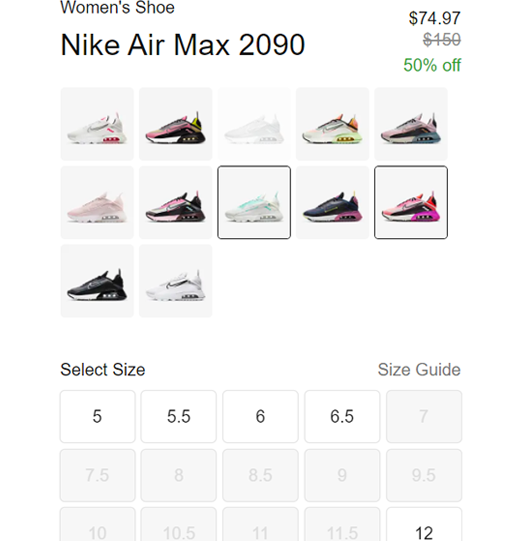Select the white and aqua shoe colorway
Viewport: 505px width, 541px height.
pyautogui.click(x=254, y=202)
